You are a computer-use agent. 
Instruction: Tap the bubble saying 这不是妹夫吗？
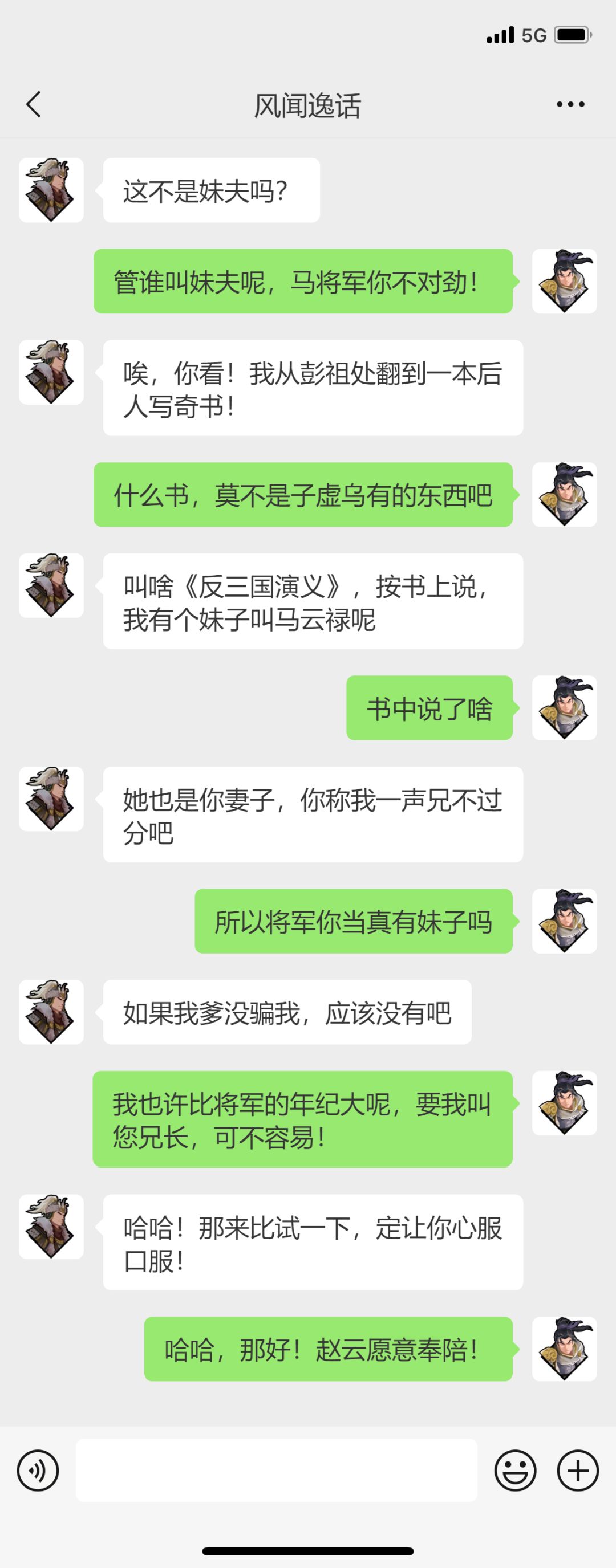click(x=210, y=189)
